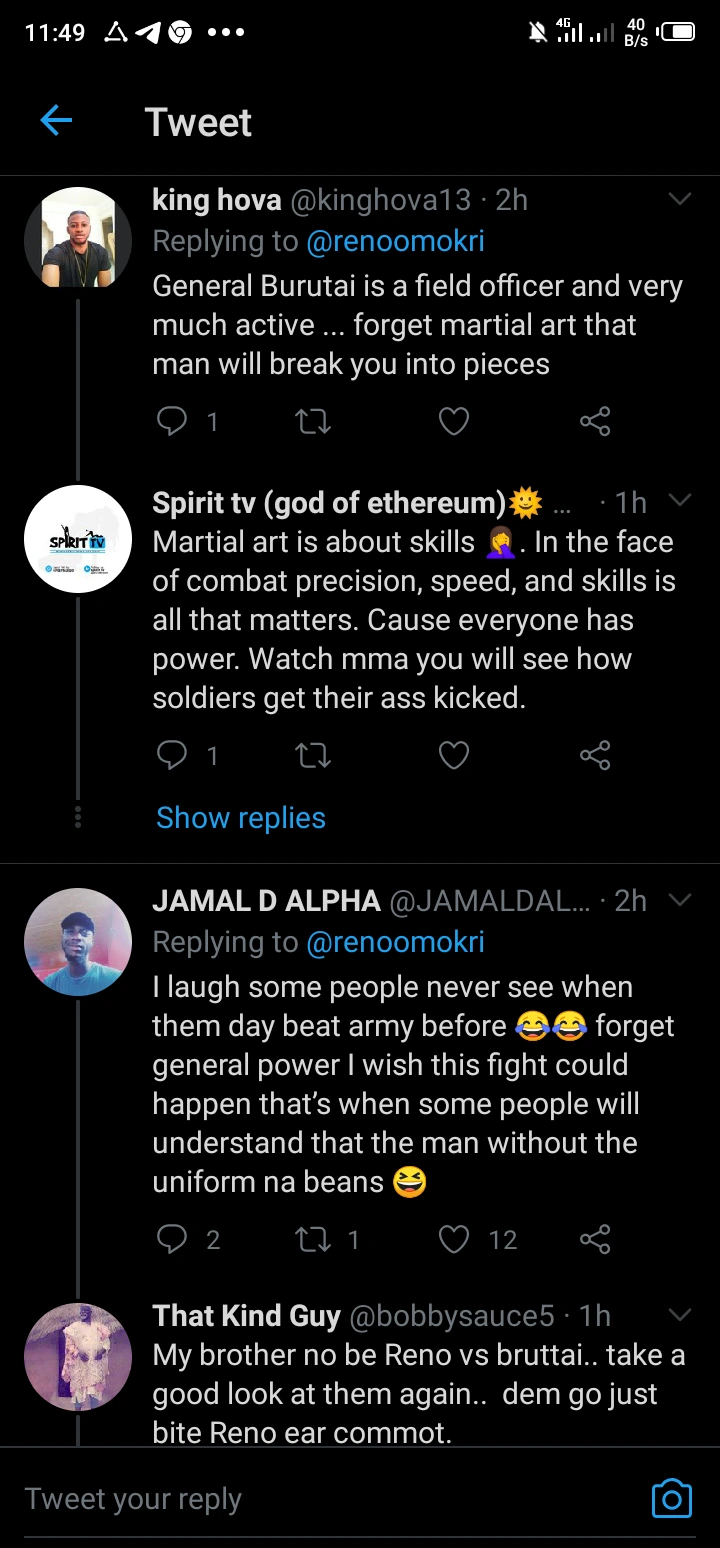This screenshot has height=1548, width=720.
Task: Show replies under Spirit tv tweet
Action: click(x=241, y=818)
